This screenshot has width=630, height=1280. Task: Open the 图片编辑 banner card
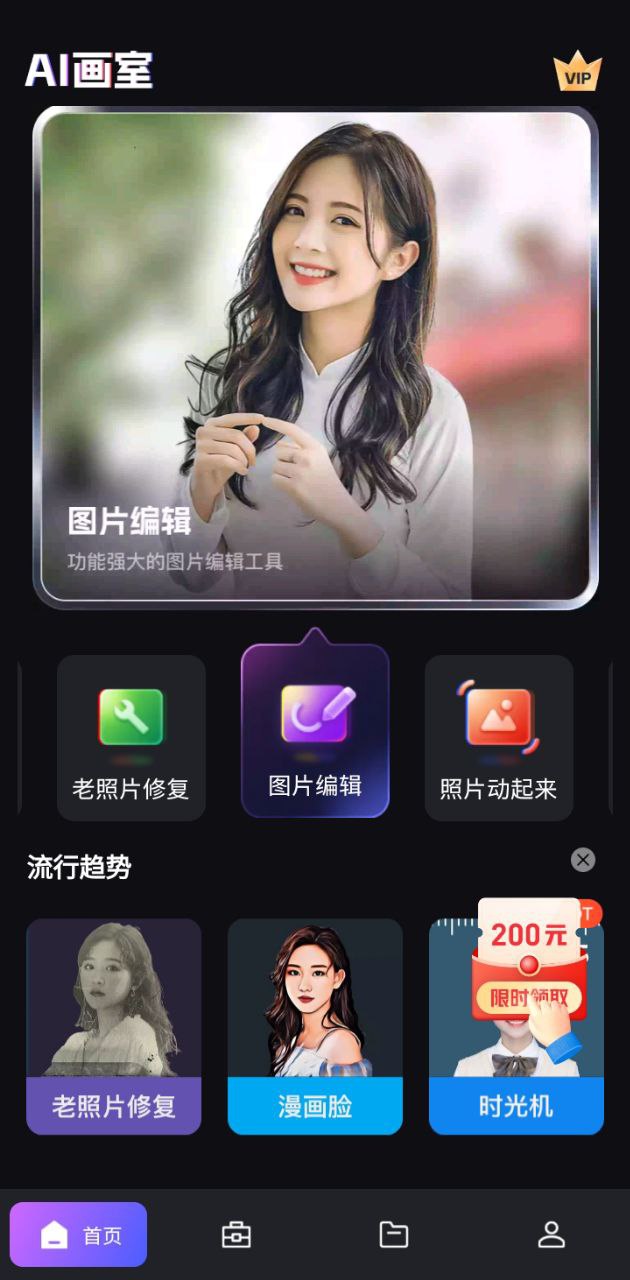click(315, 355)
